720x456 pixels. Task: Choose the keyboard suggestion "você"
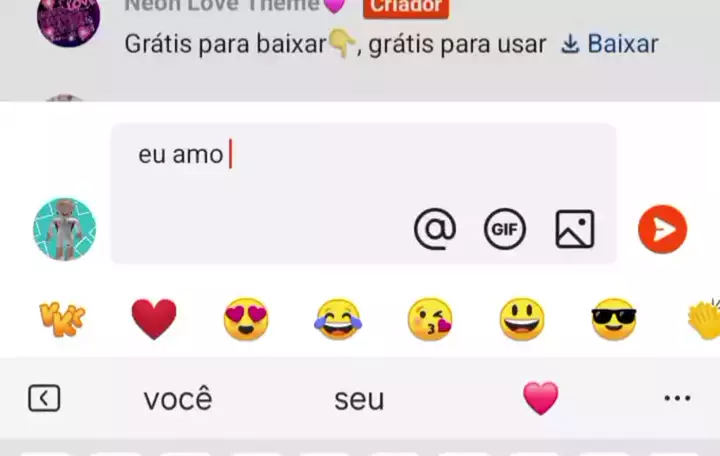[x=178, y=399]
